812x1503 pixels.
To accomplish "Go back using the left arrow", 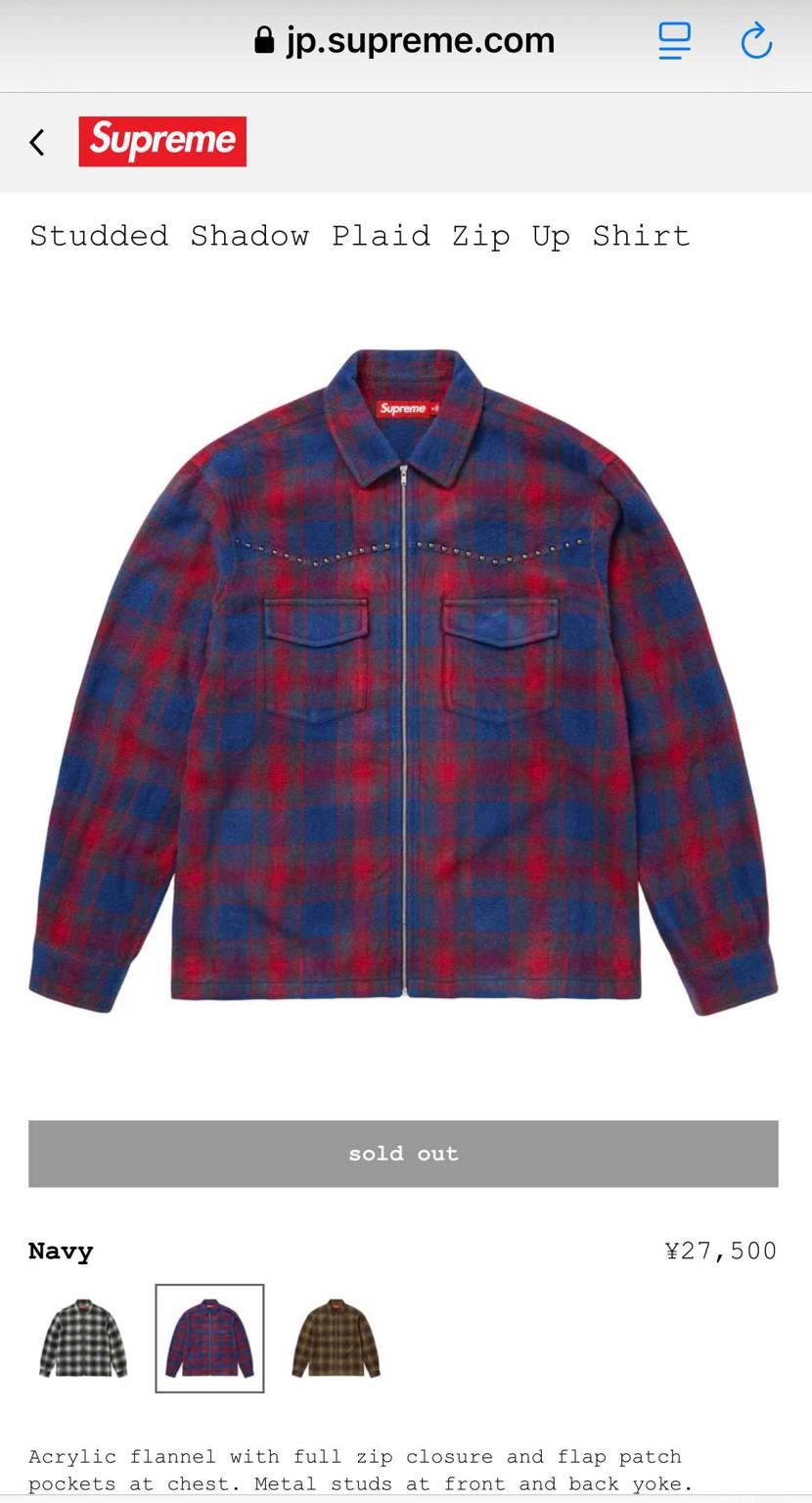I will (37, 143).
